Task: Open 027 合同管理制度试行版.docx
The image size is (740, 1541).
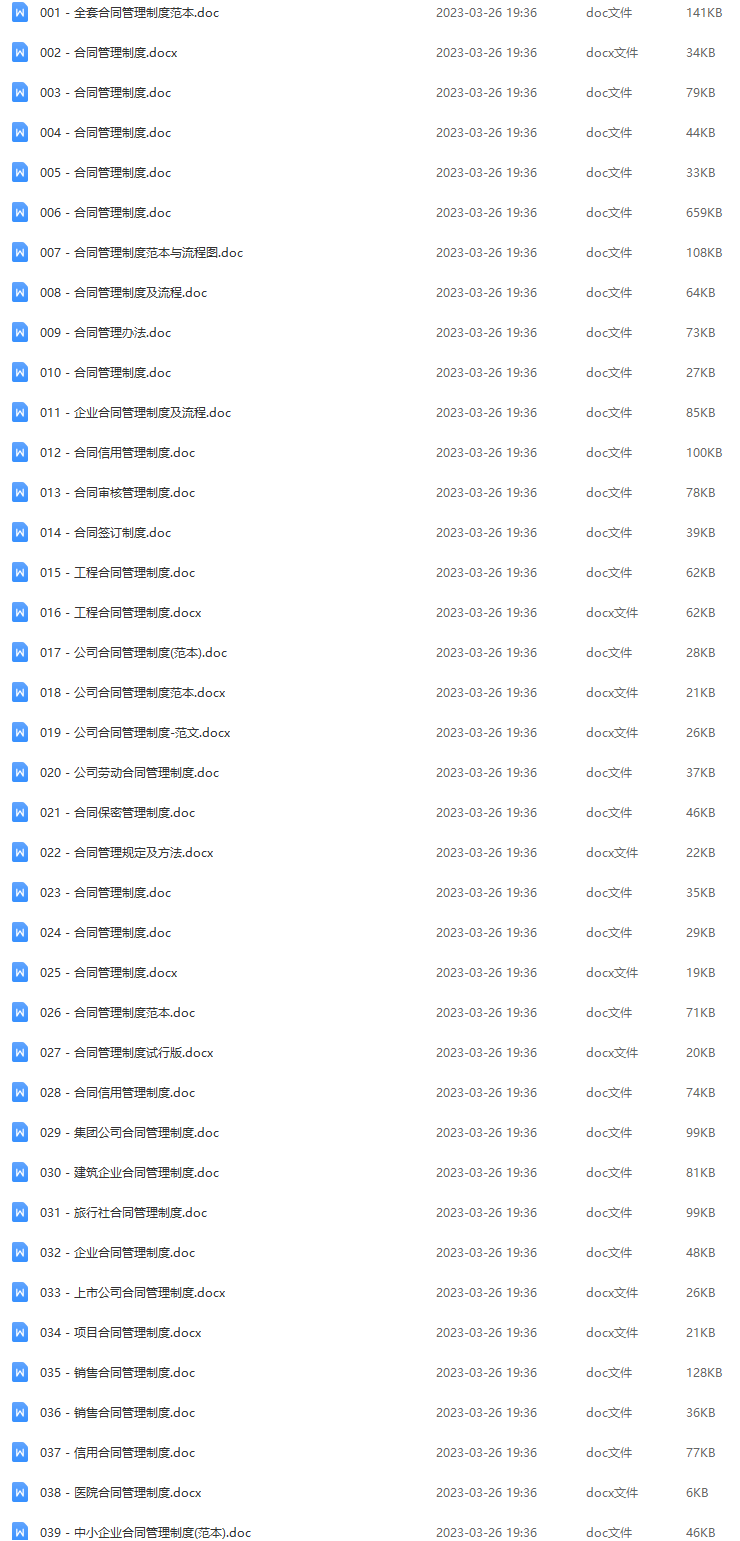Action: pyautogui.click(x=126, y=1053)
